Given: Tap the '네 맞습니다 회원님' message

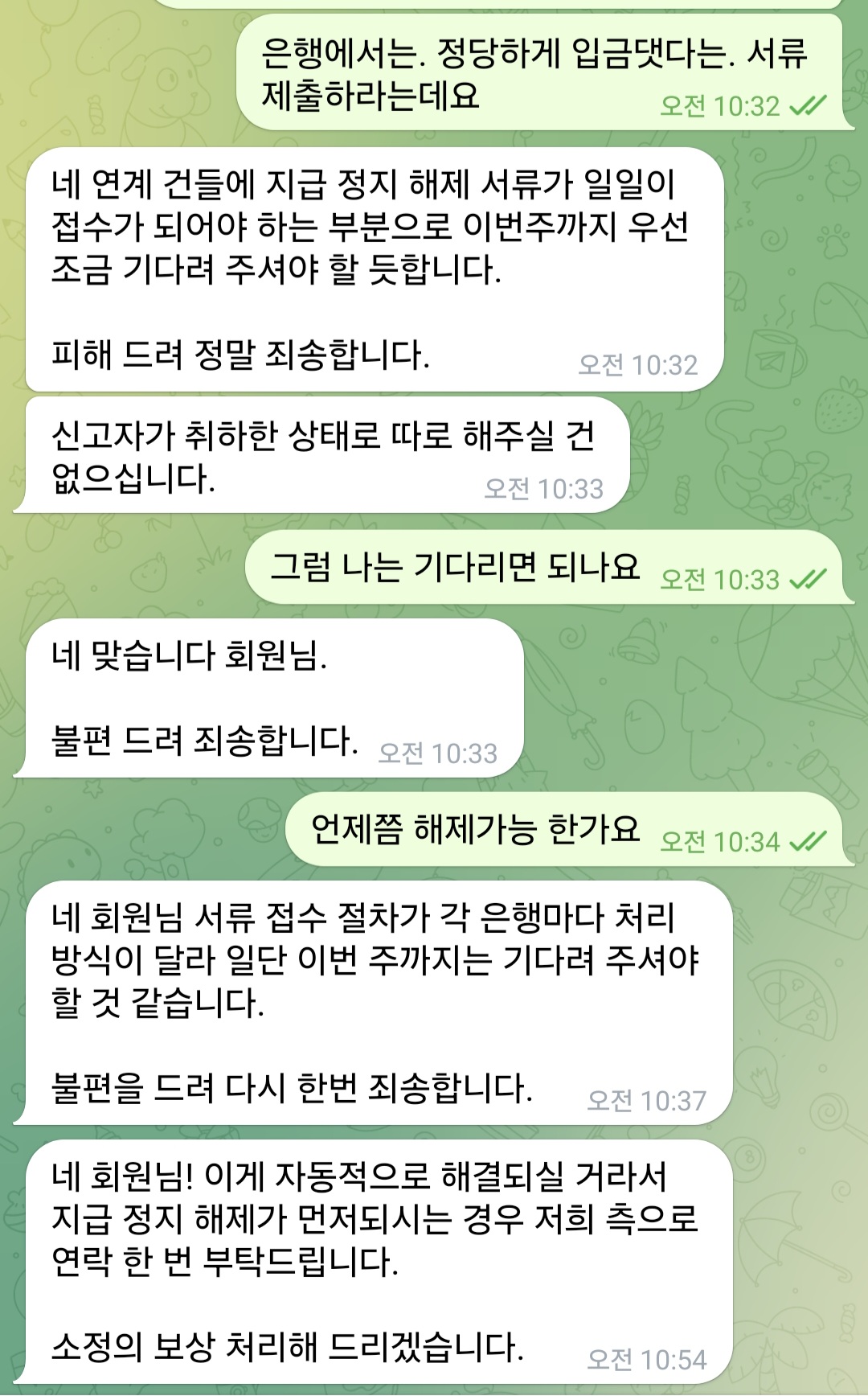Looking at the screenshot, I should pos(269,697).
